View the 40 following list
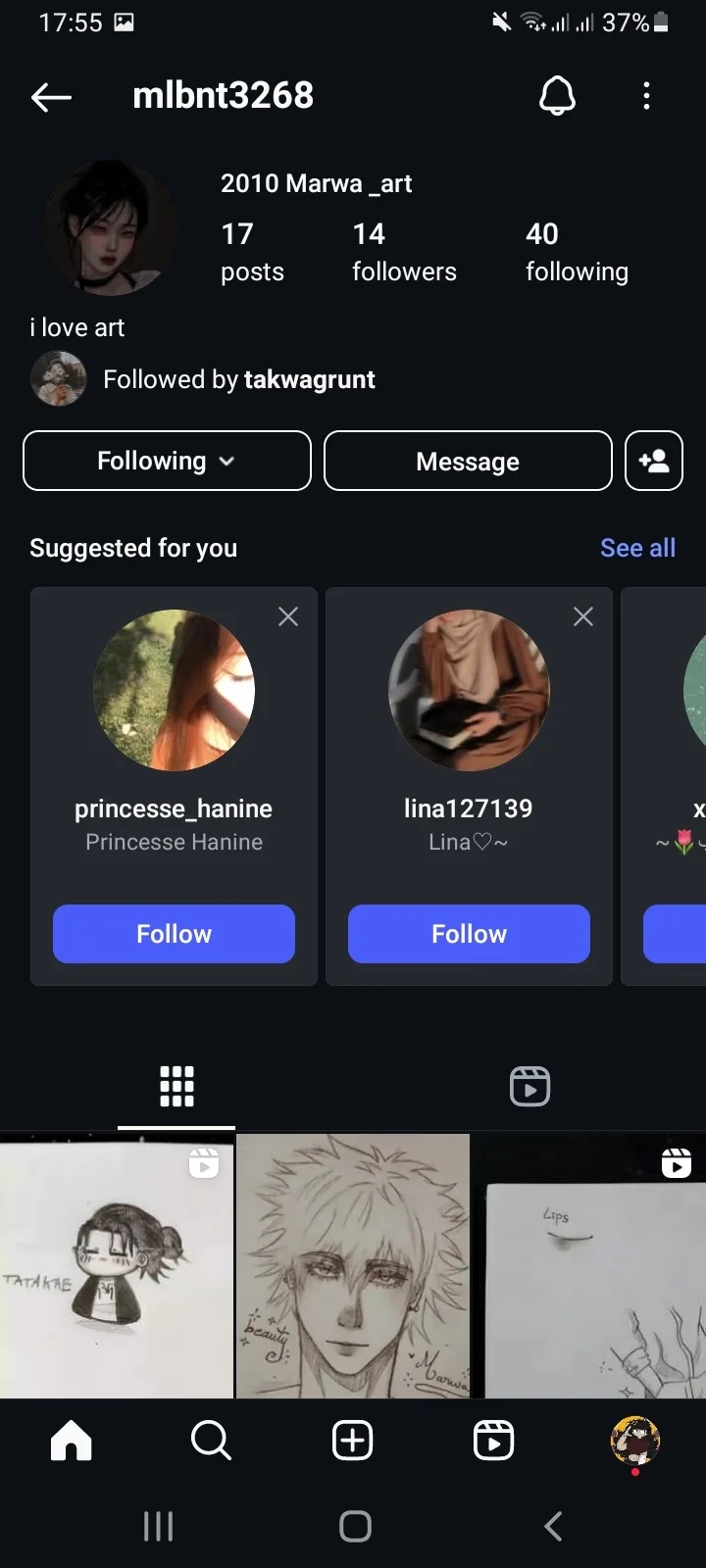Image resolution: width=706 pixels, height=1568 pixels. click(x=577, y=252)
